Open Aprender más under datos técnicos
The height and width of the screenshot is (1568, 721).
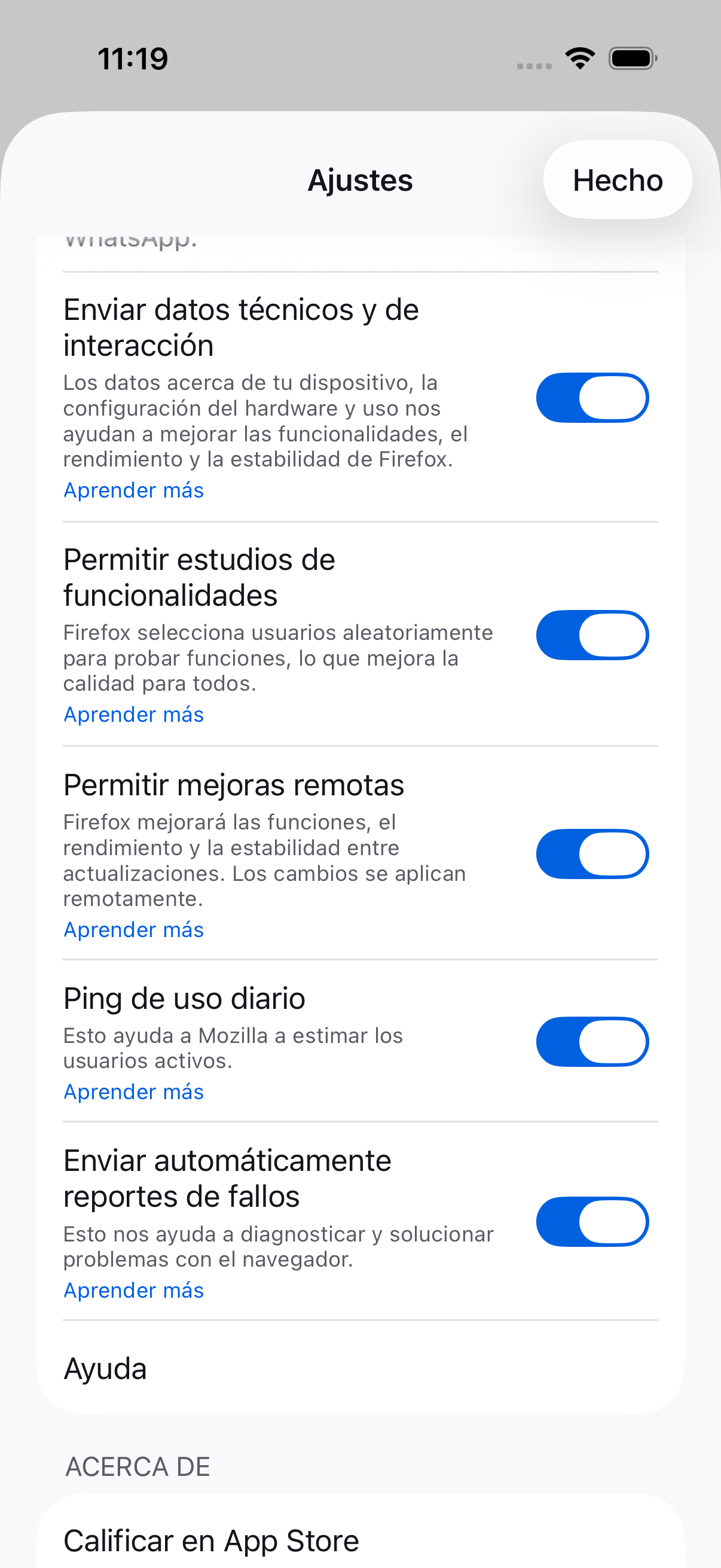point(134,490)
